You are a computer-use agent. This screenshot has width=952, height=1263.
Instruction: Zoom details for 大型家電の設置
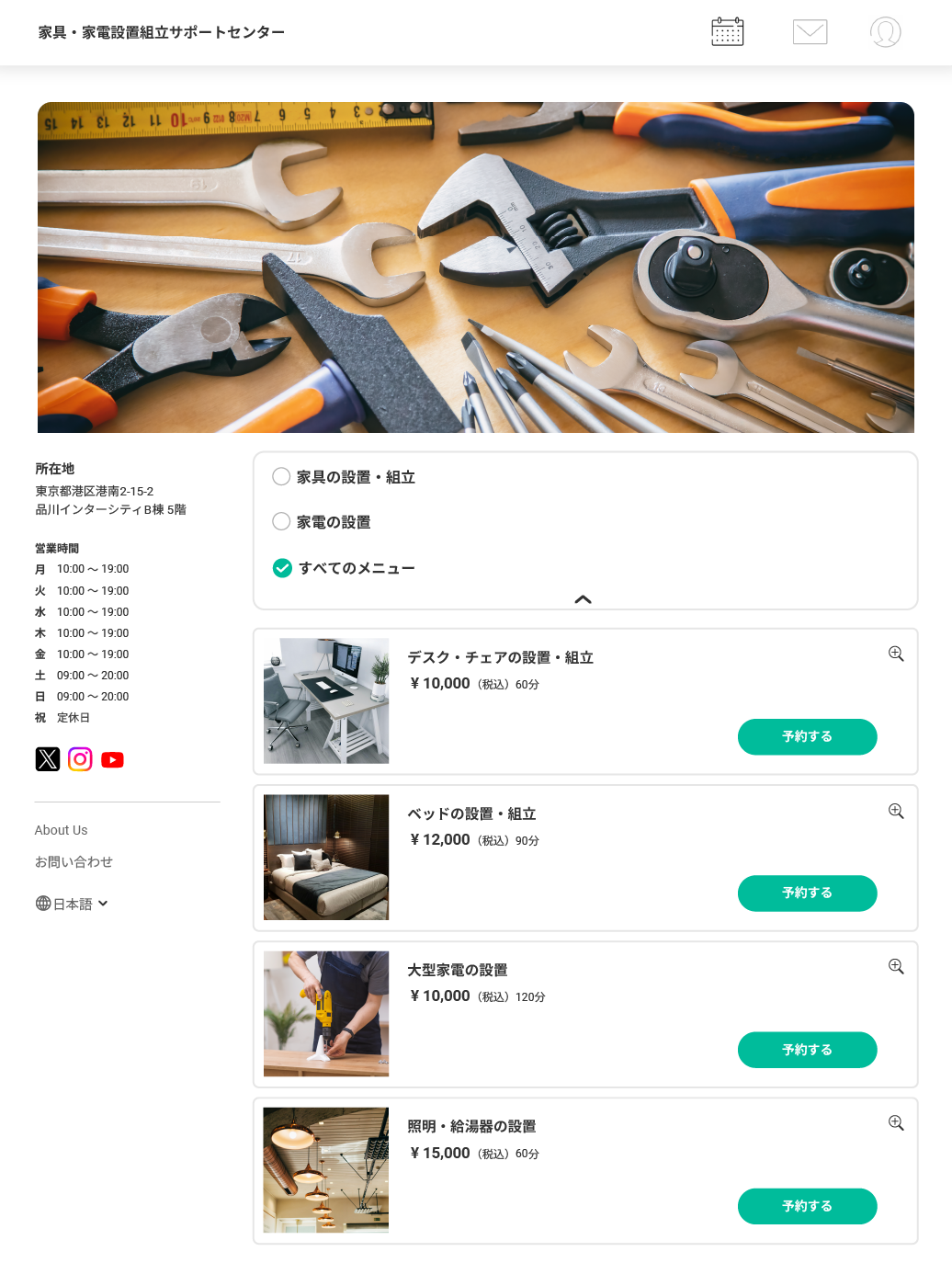(x=896, y=966)
